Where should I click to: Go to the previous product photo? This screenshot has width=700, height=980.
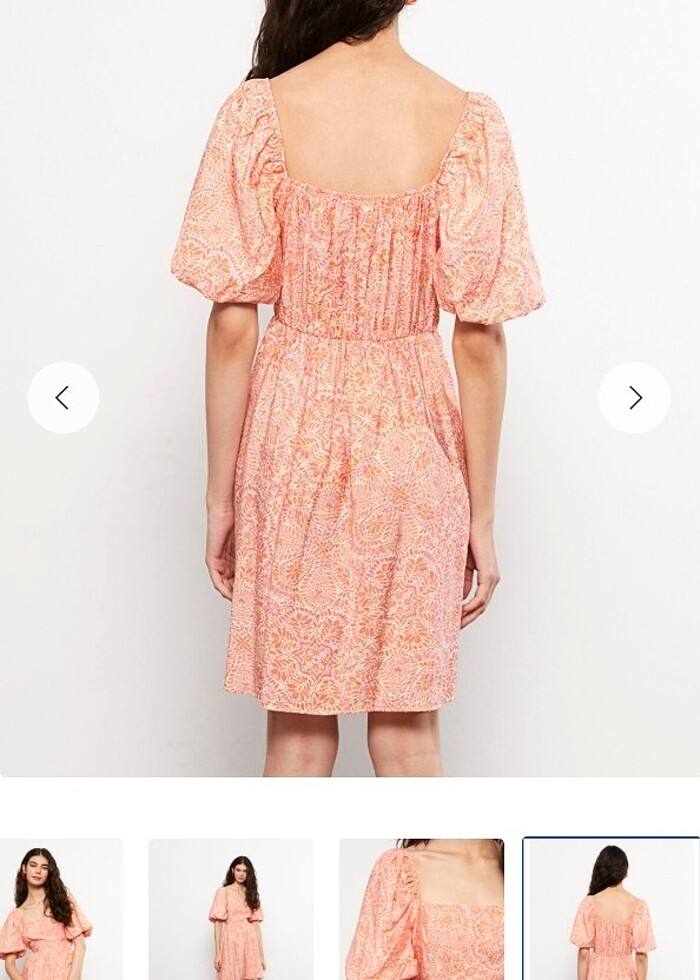point(63,398)
